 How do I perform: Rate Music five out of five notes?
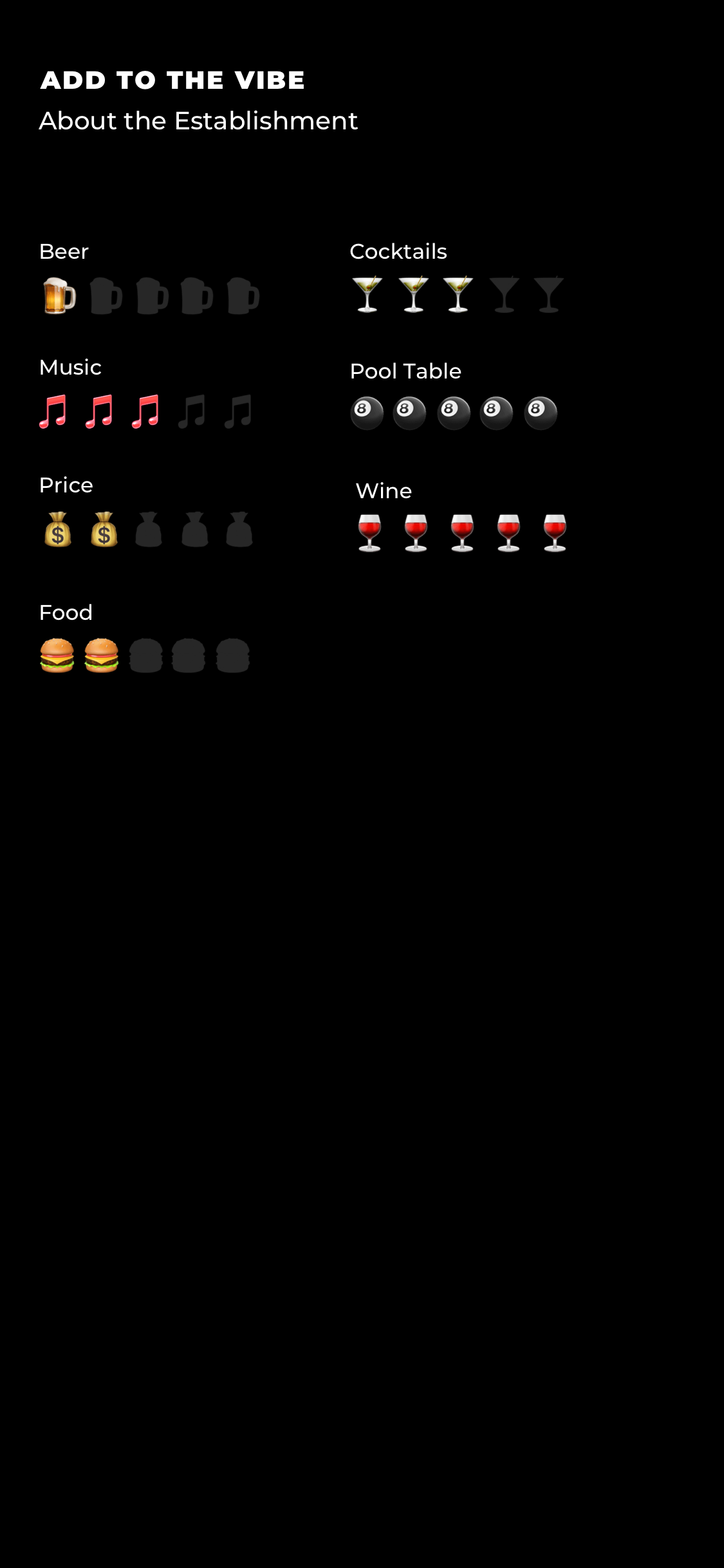tap(238, 412)
